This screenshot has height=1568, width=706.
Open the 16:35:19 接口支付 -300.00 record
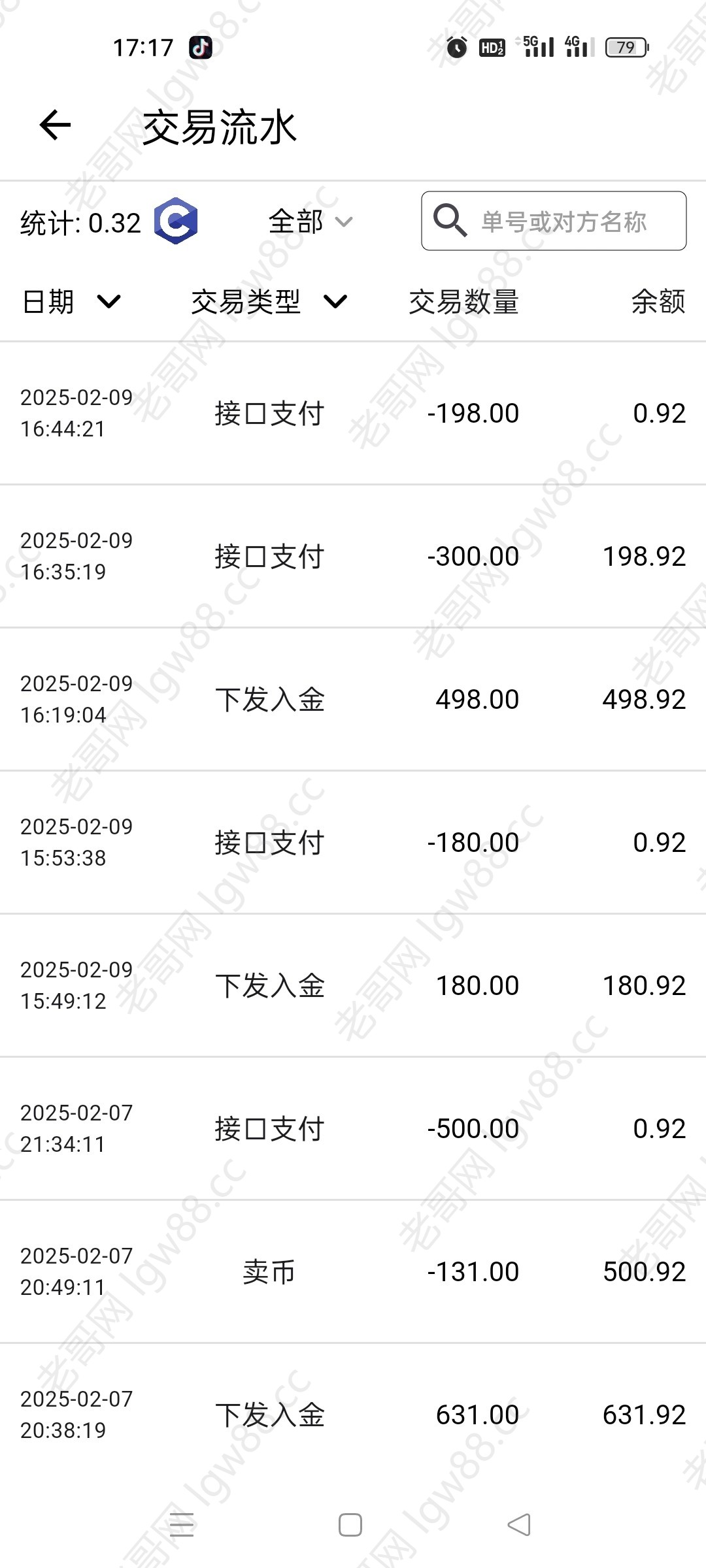353,556
